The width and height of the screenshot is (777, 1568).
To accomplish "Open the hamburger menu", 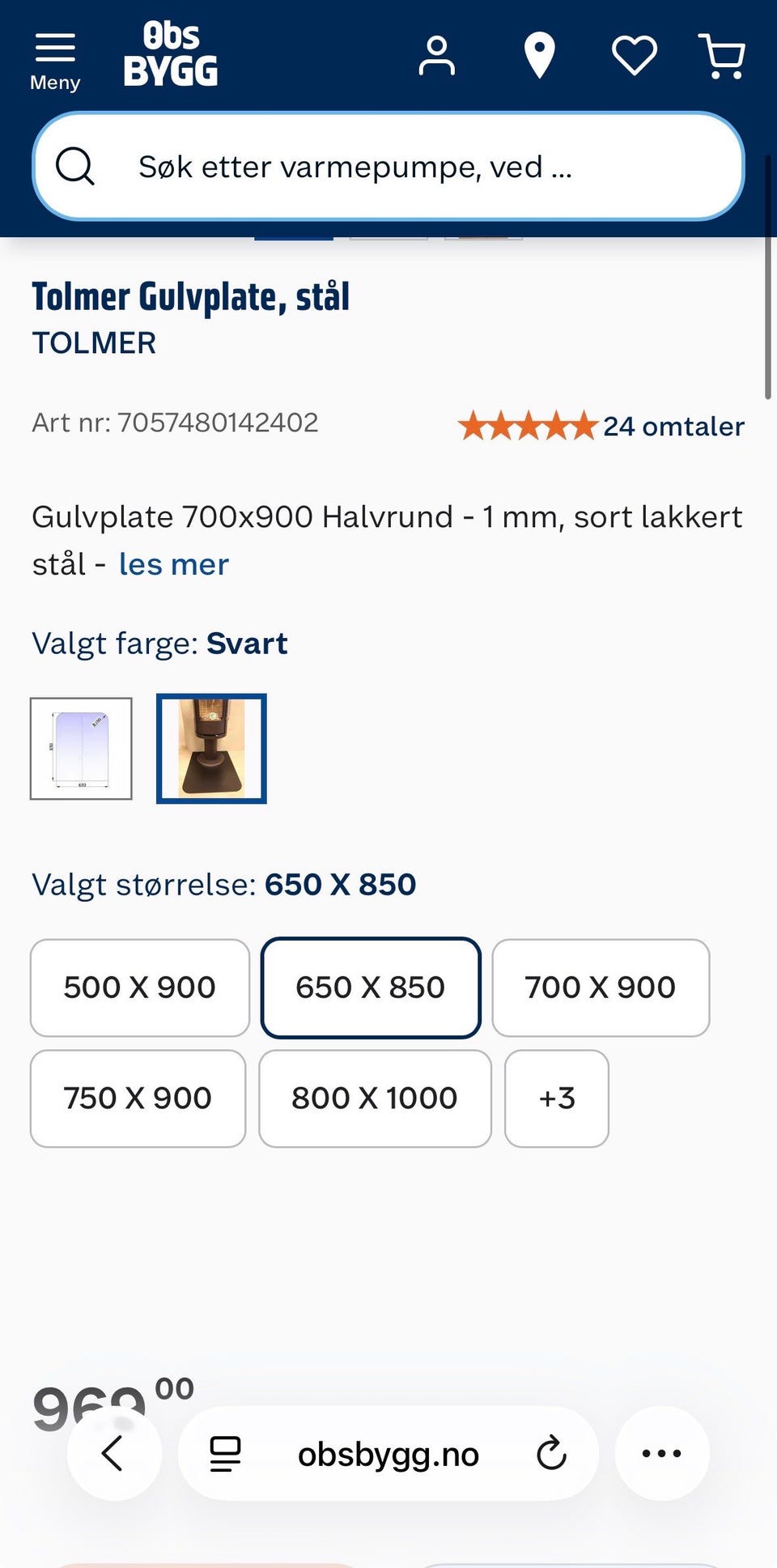I will [x=54, y=47].
